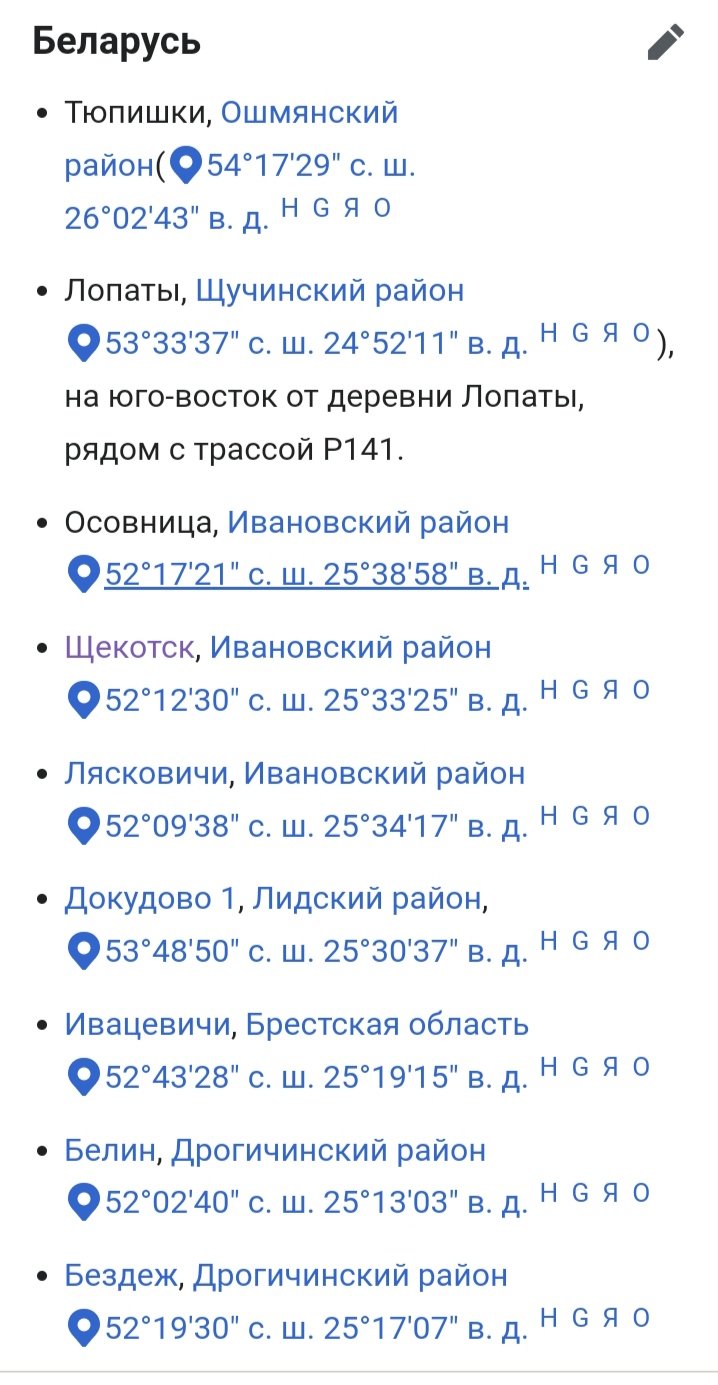The image size is (718, 1385).
Task: Open the H map link beside Тюпишки coordinates
Action: click(290, 208)
